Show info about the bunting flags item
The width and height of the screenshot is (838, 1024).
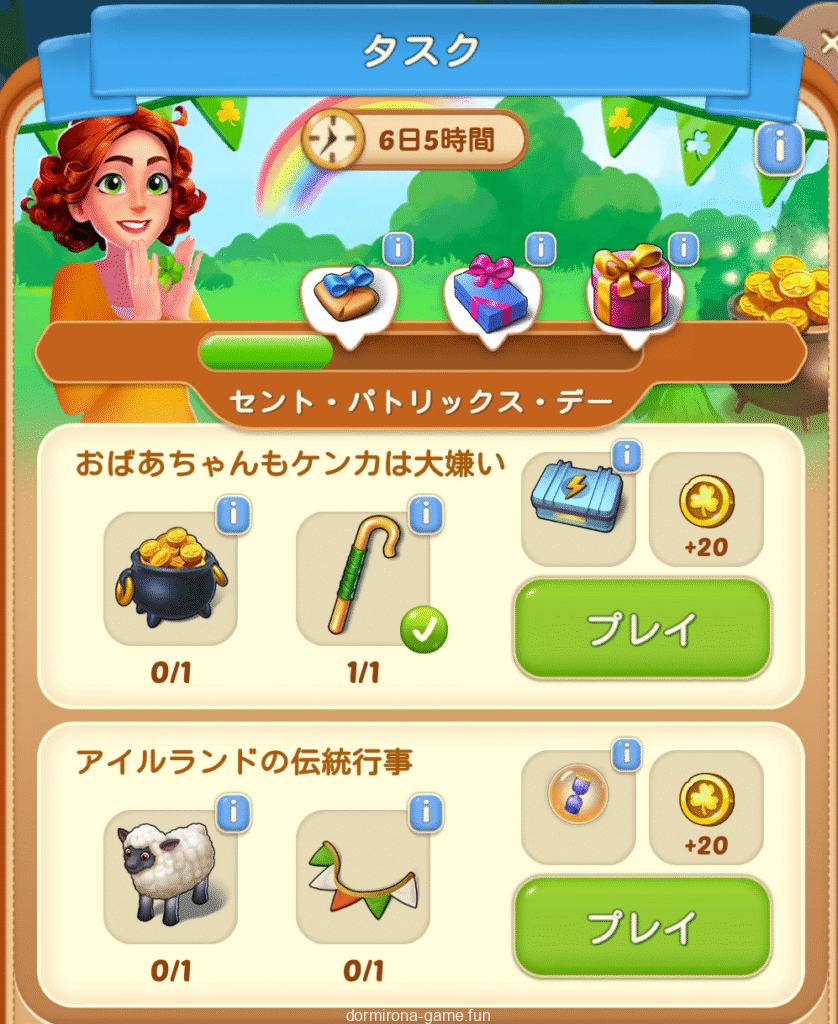click(x=426, y=810)
